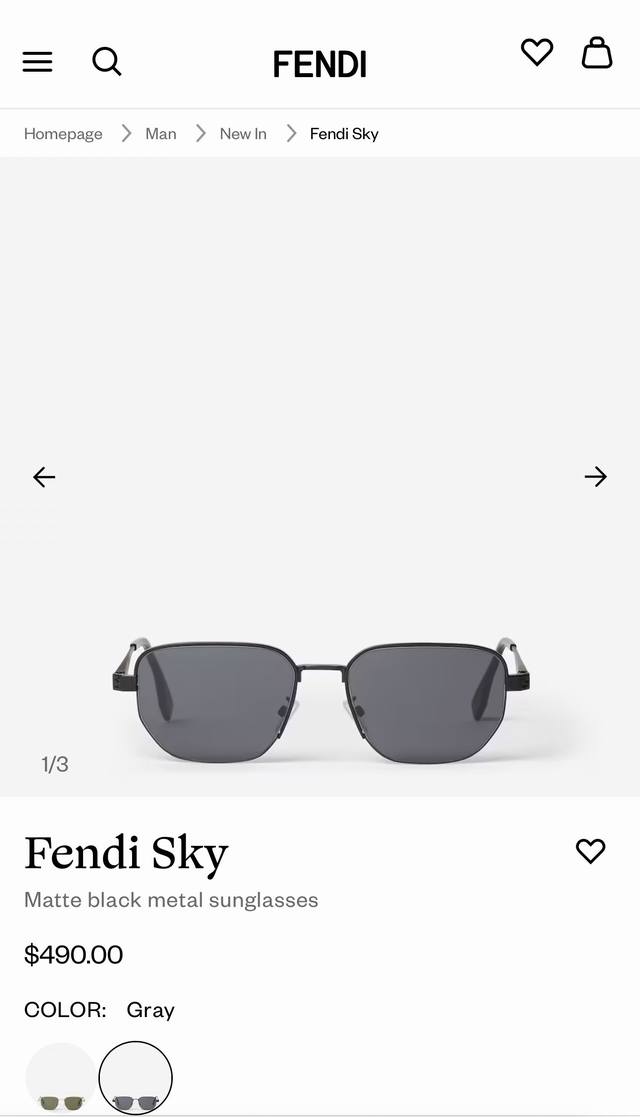Select the green lens color swatch
Screen dimensions: 640x1117
pos(61,1078)
